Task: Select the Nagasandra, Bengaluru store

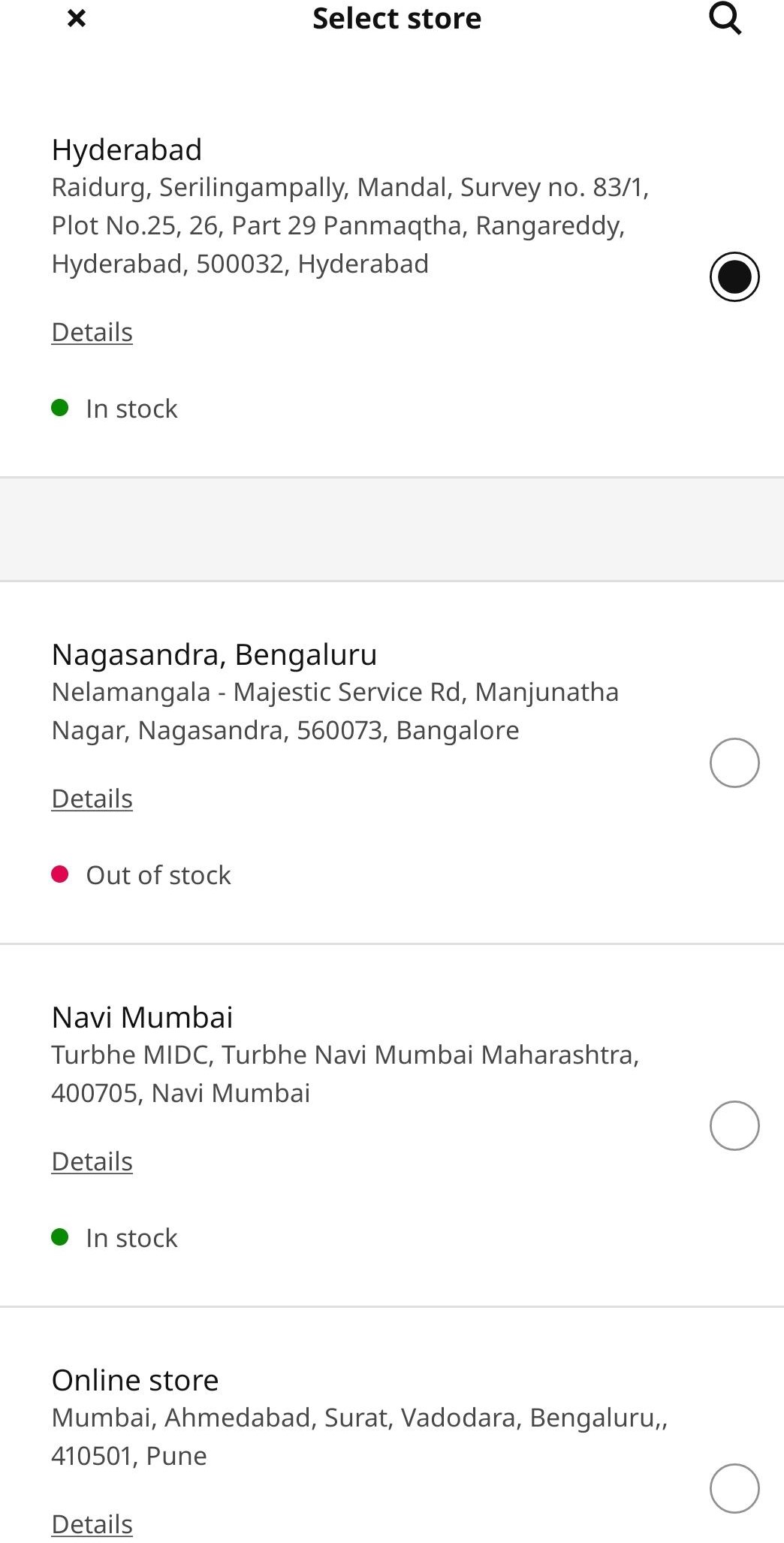Action: (x=734, y=762)
